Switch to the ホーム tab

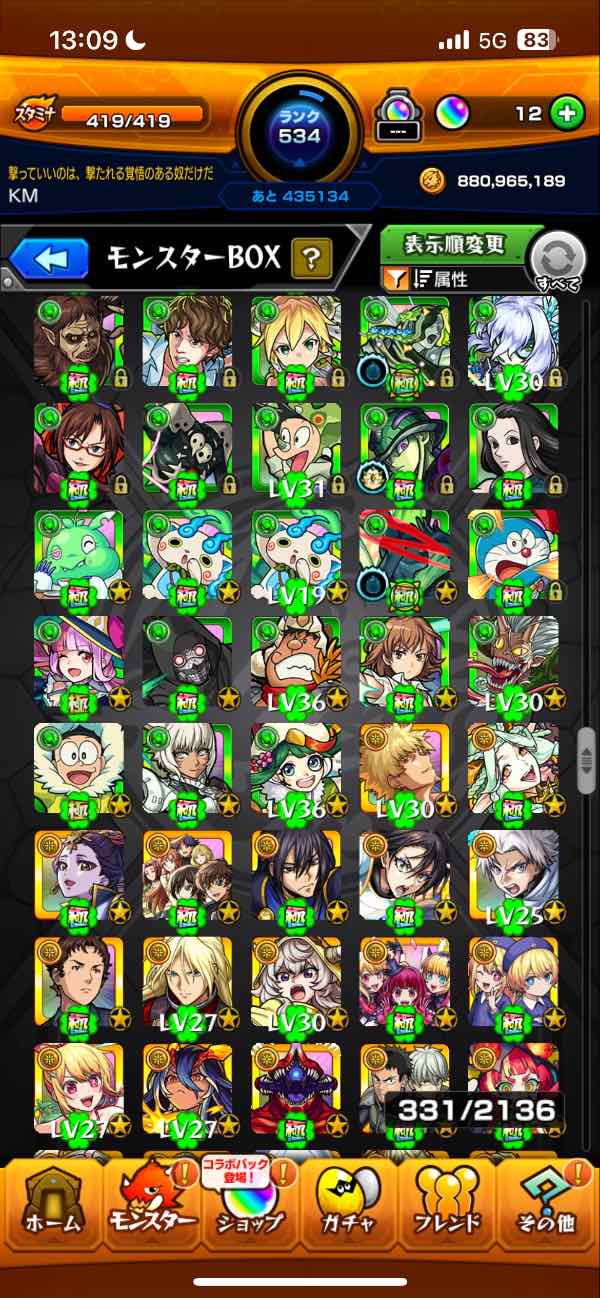(x=52, y=1206)
